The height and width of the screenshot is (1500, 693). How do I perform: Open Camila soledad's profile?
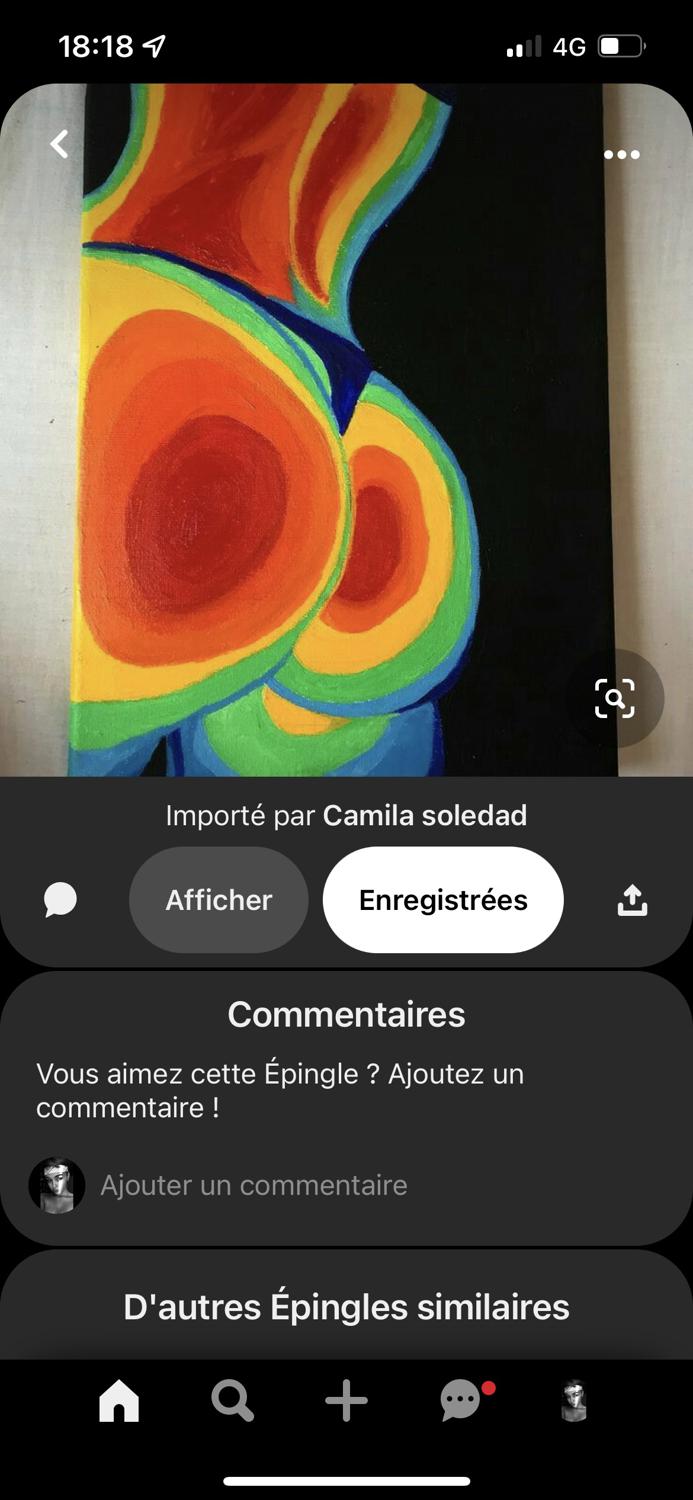424,815
